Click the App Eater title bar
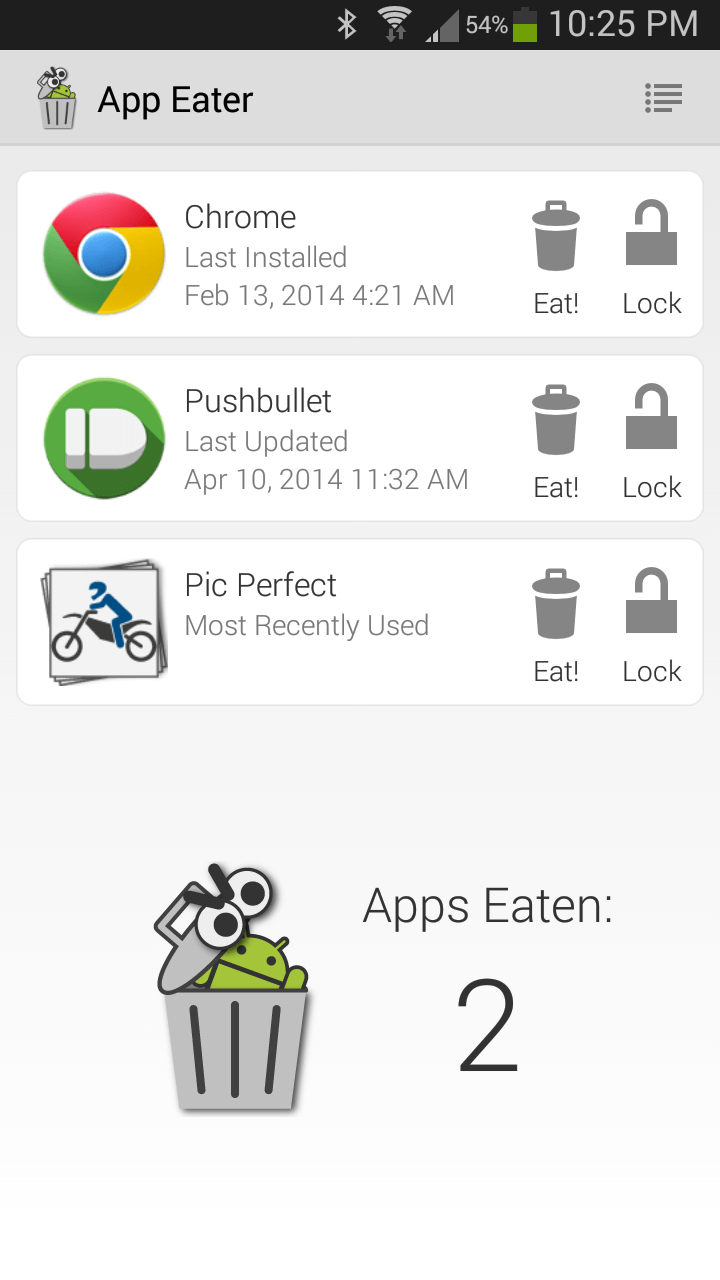 [174, 97]
